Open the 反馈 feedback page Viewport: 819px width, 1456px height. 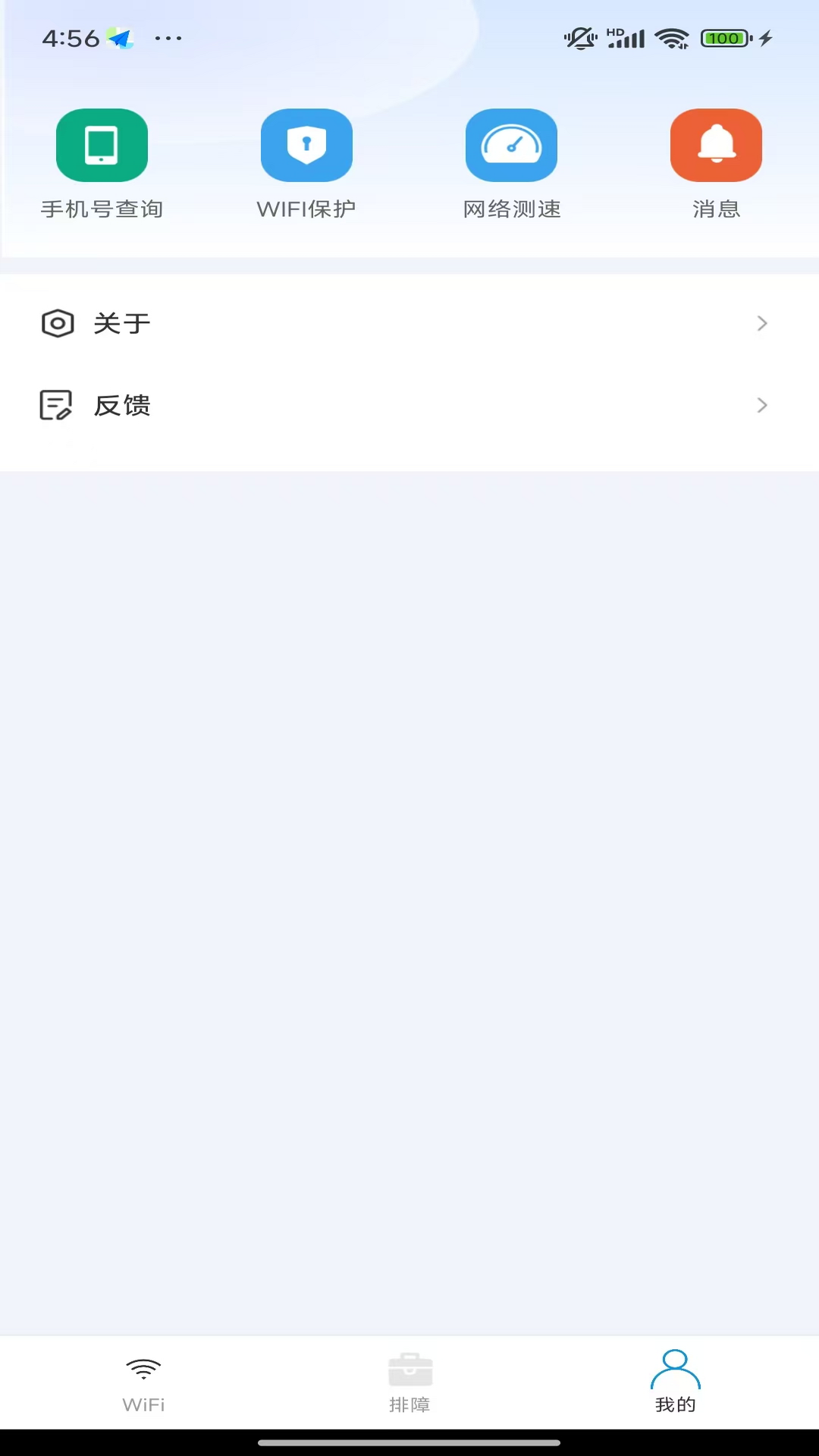pyautogui.click(x=303, y=405)
